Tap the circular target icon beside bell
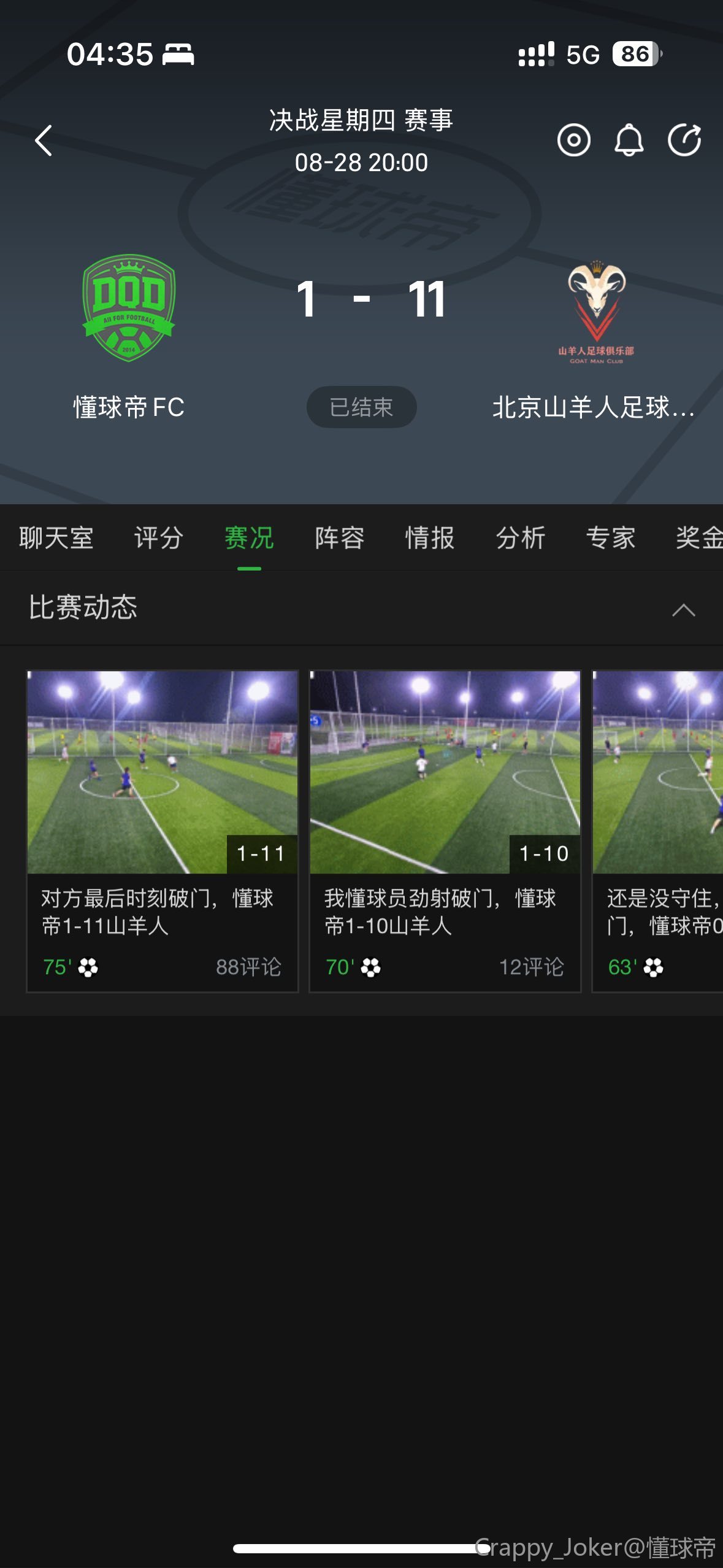Viewport: 723px width, 1568px height. 573,140
